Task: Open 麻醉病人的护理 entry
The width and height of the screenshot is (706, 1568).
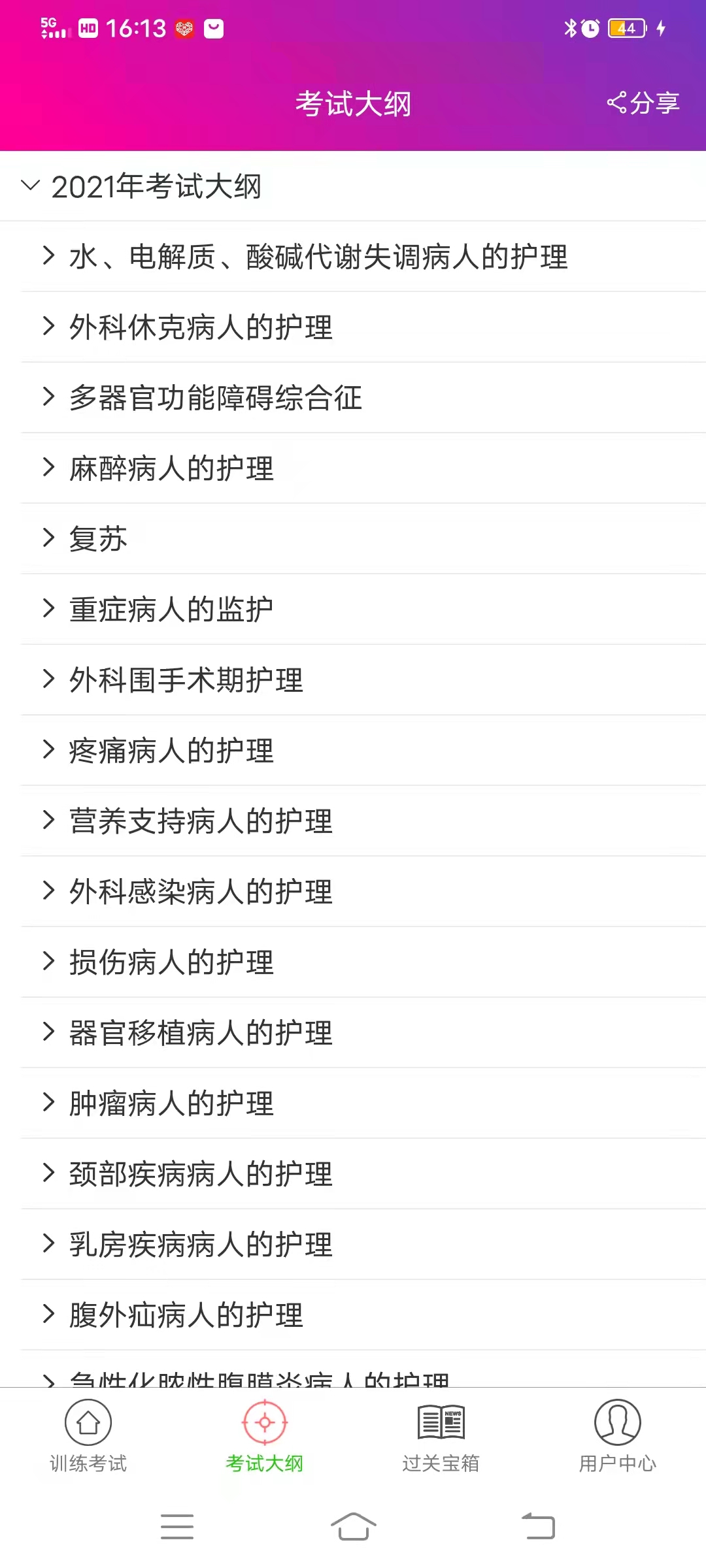Action: 171,468
